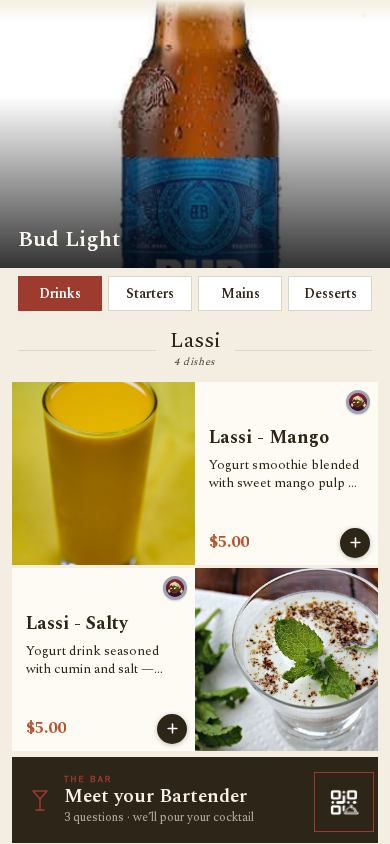Screen dimensions: 390x844
Task: Tap the QR scan icon in the bar banner
Action: pyautogui.click(x=344, y=802)
